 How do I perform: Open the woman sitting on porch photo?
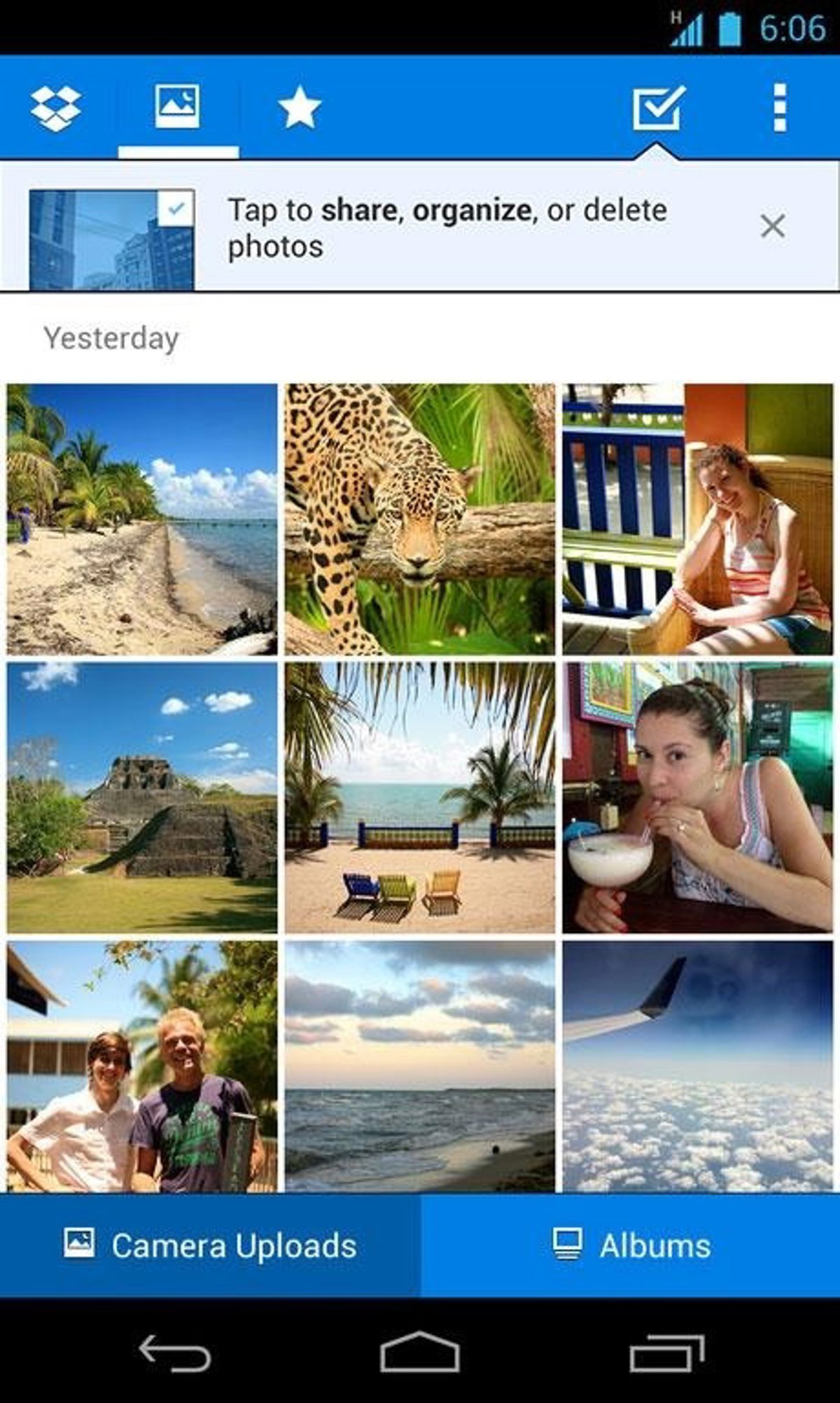pyautogui.click(x=697, y=519)
